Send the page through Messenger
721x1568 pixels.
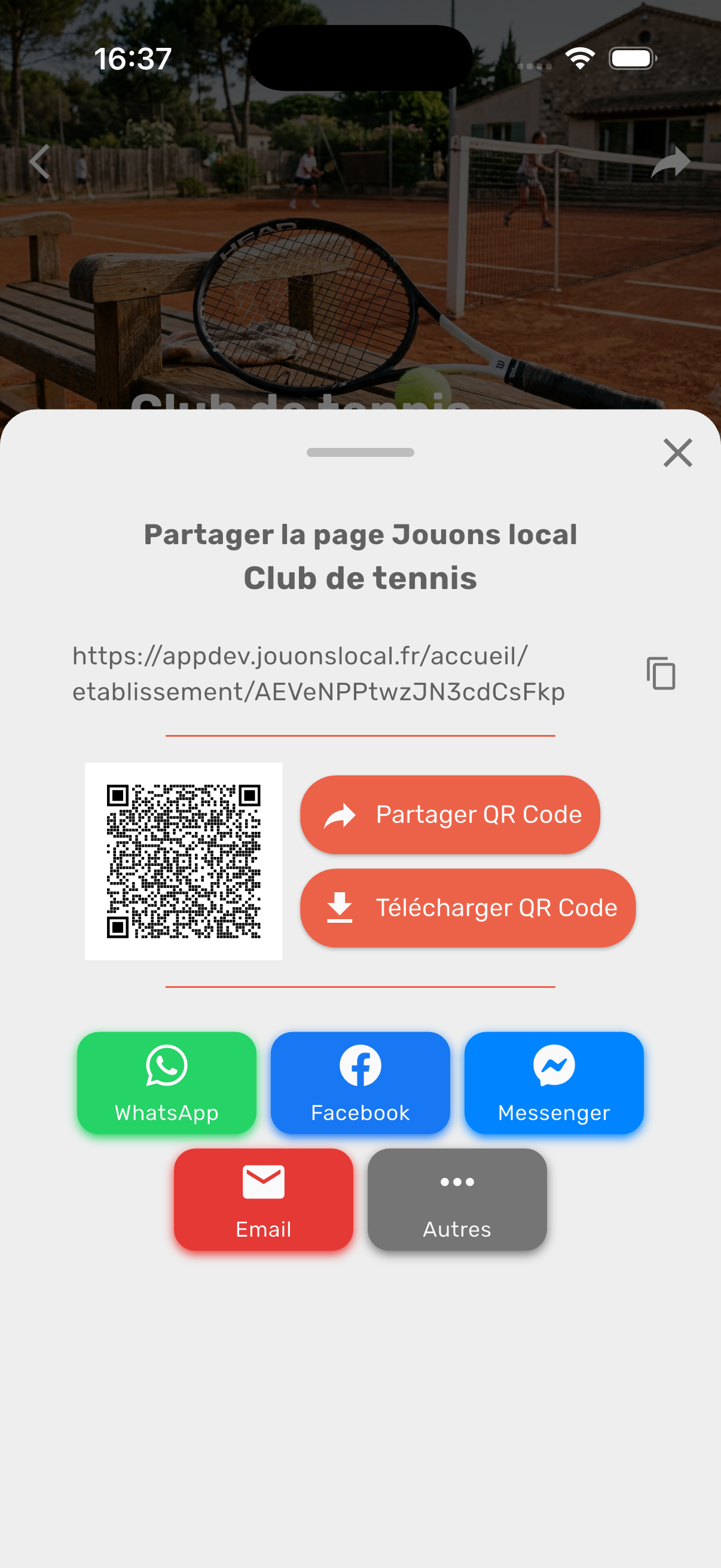[554, 1082]
